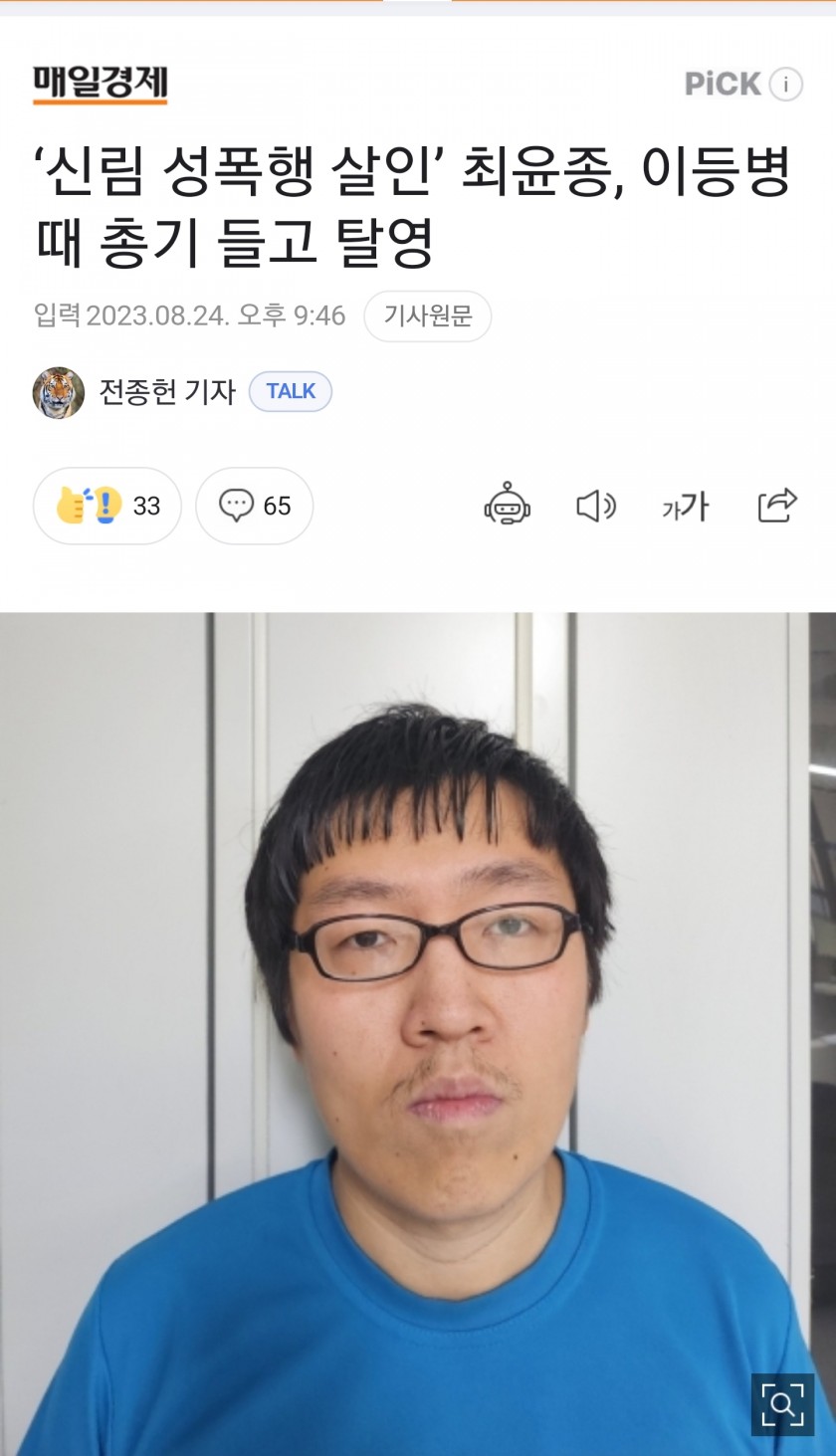
Task: Tap the PiCK info icon
Action: pos(785,85)
